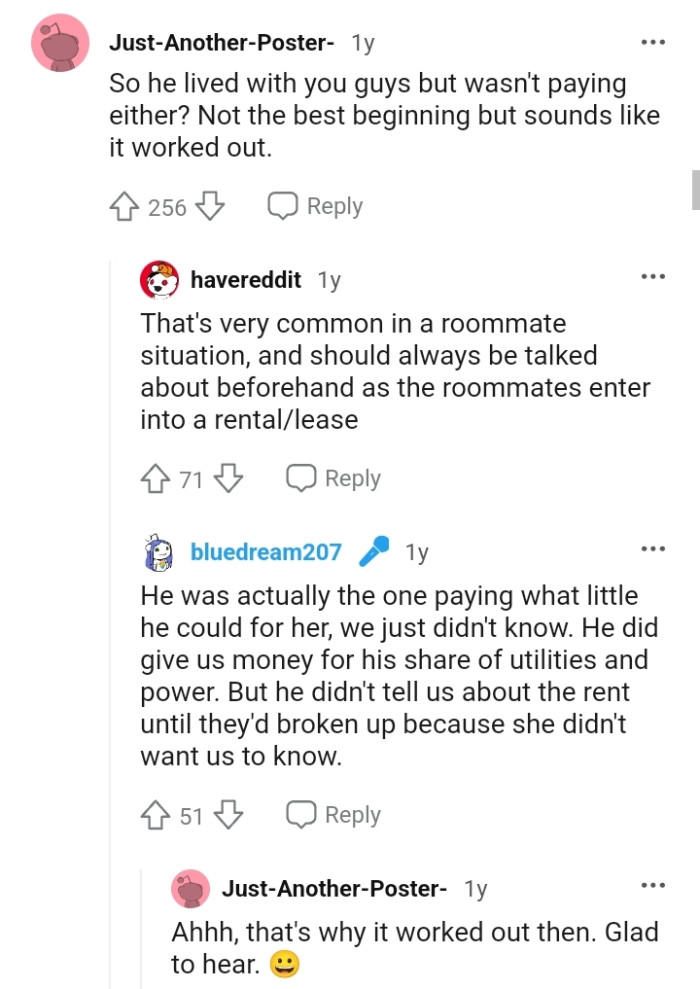Upvote havereddit's comment
This screenshot has height=989, width=700.
pyautogui.click(x=155, y=479)
